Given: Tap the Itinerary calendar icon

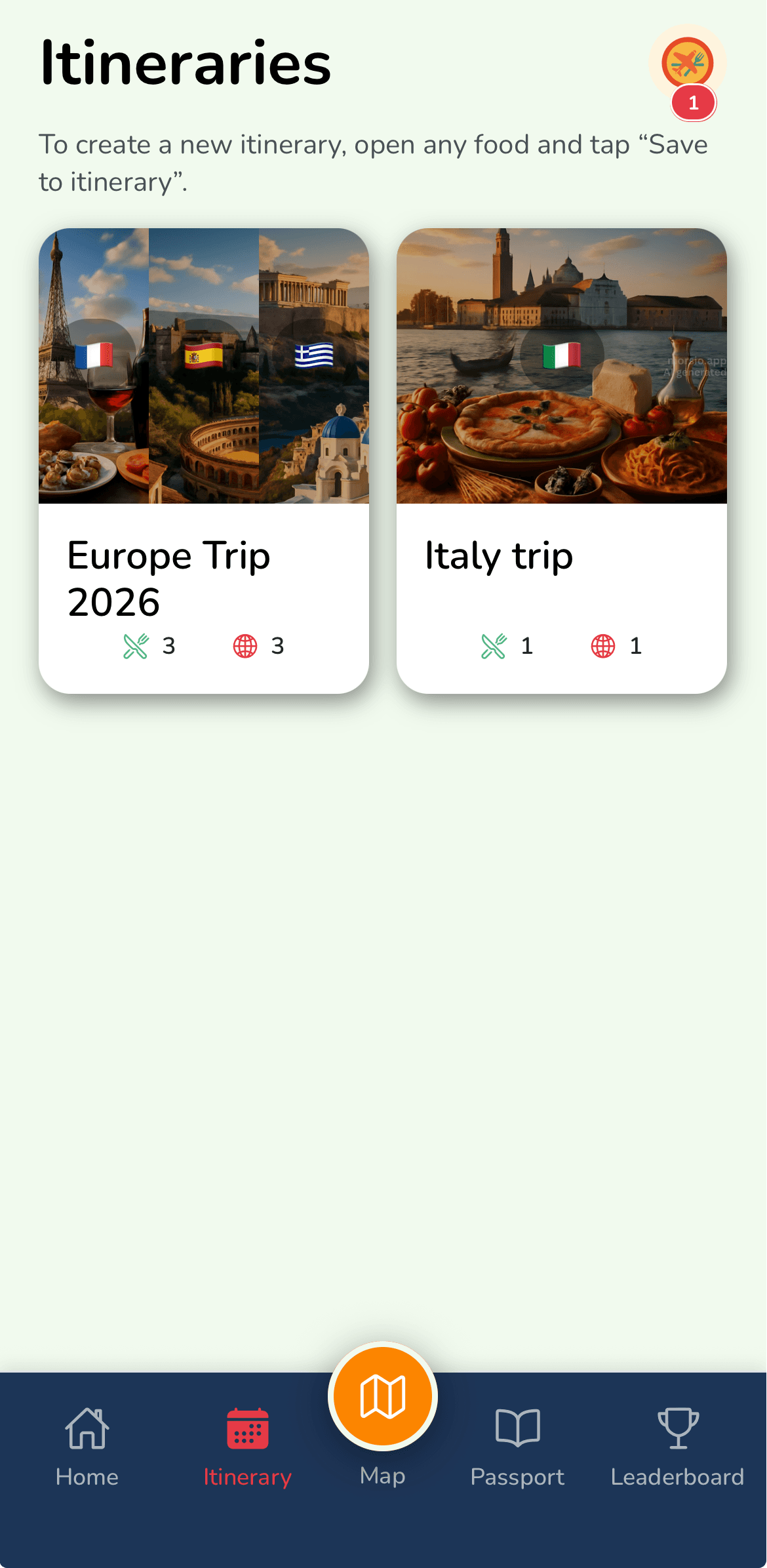Looking at the screenshot, I should (247, 1427).
